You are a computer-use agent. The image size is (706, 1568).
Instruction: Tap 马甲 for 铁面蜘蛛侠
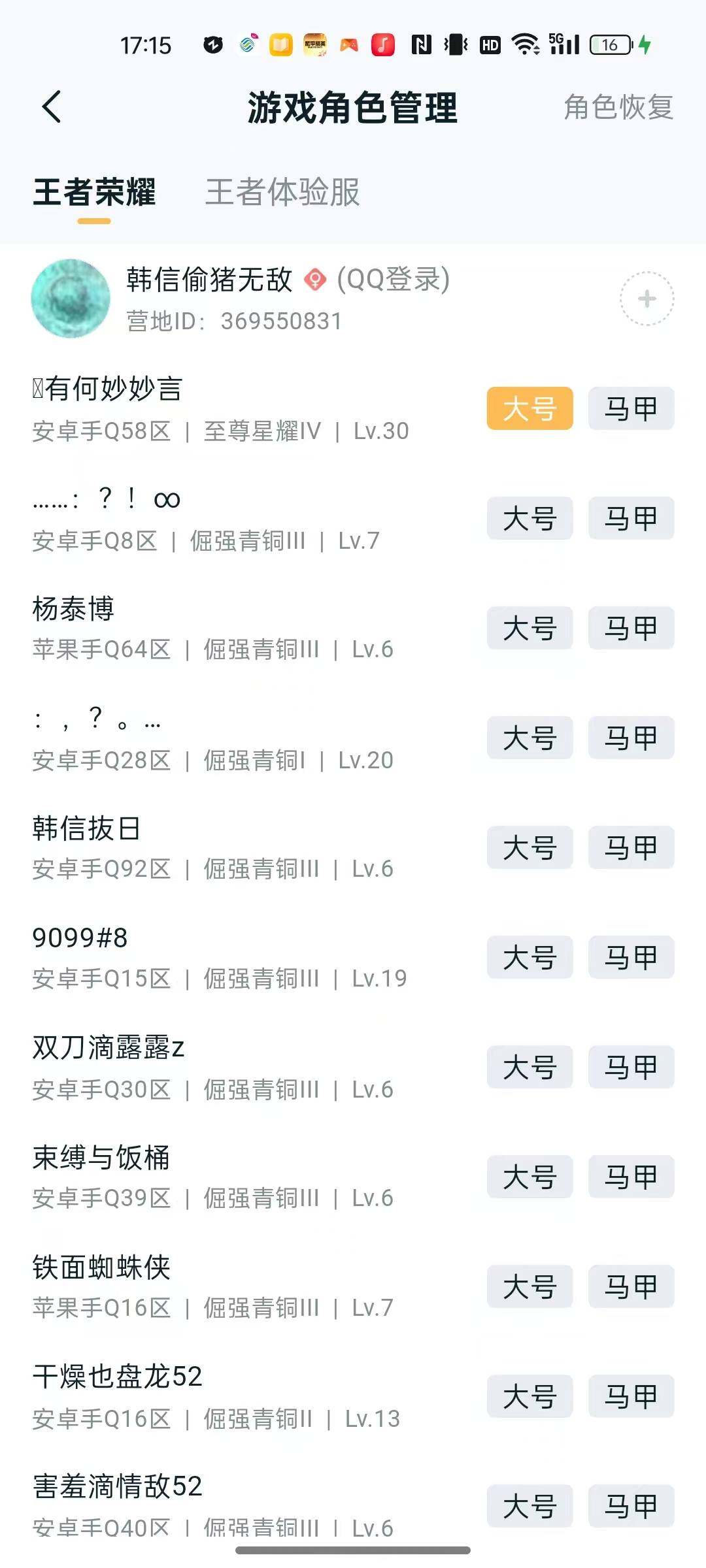[630, 1286]
